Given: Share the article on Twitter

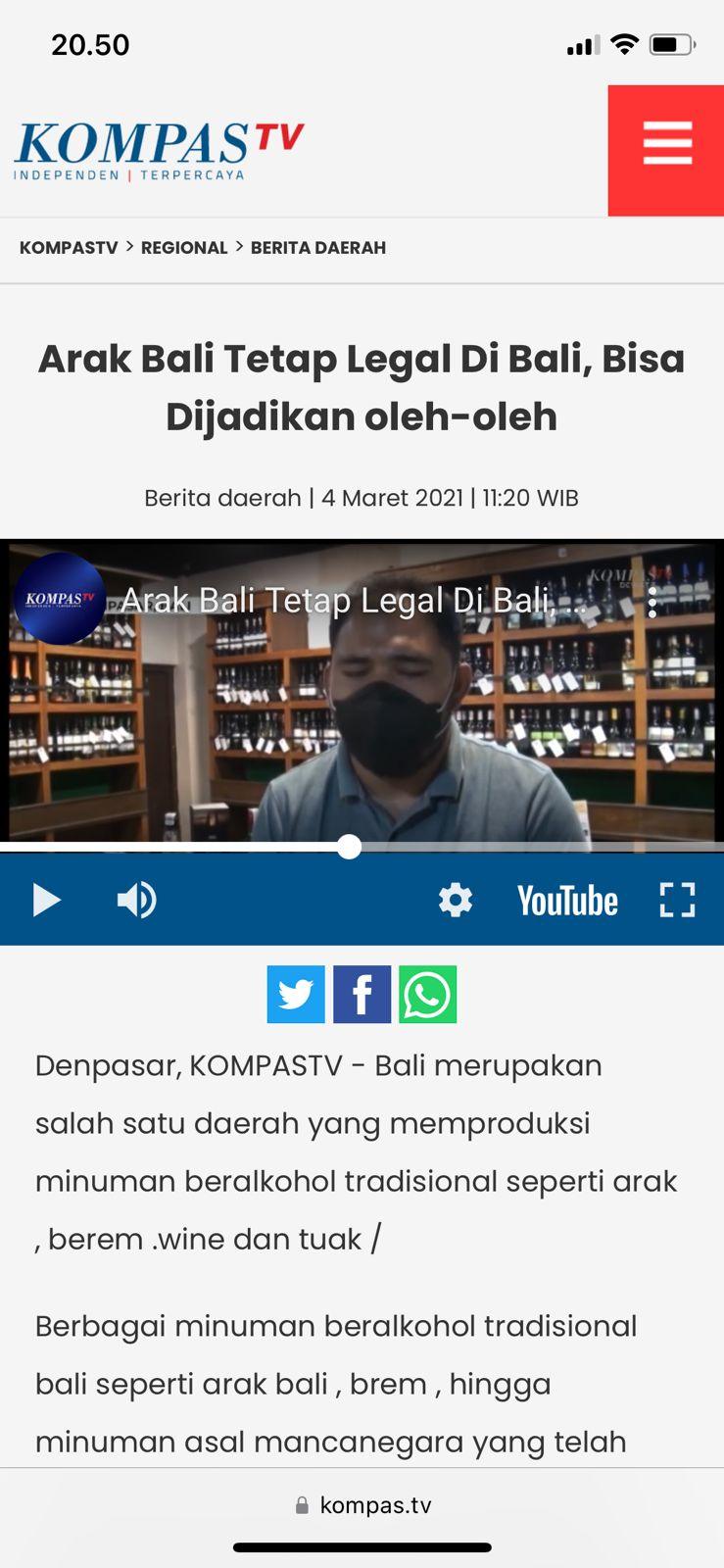Looking at the screenshot, I should [296, 995].
